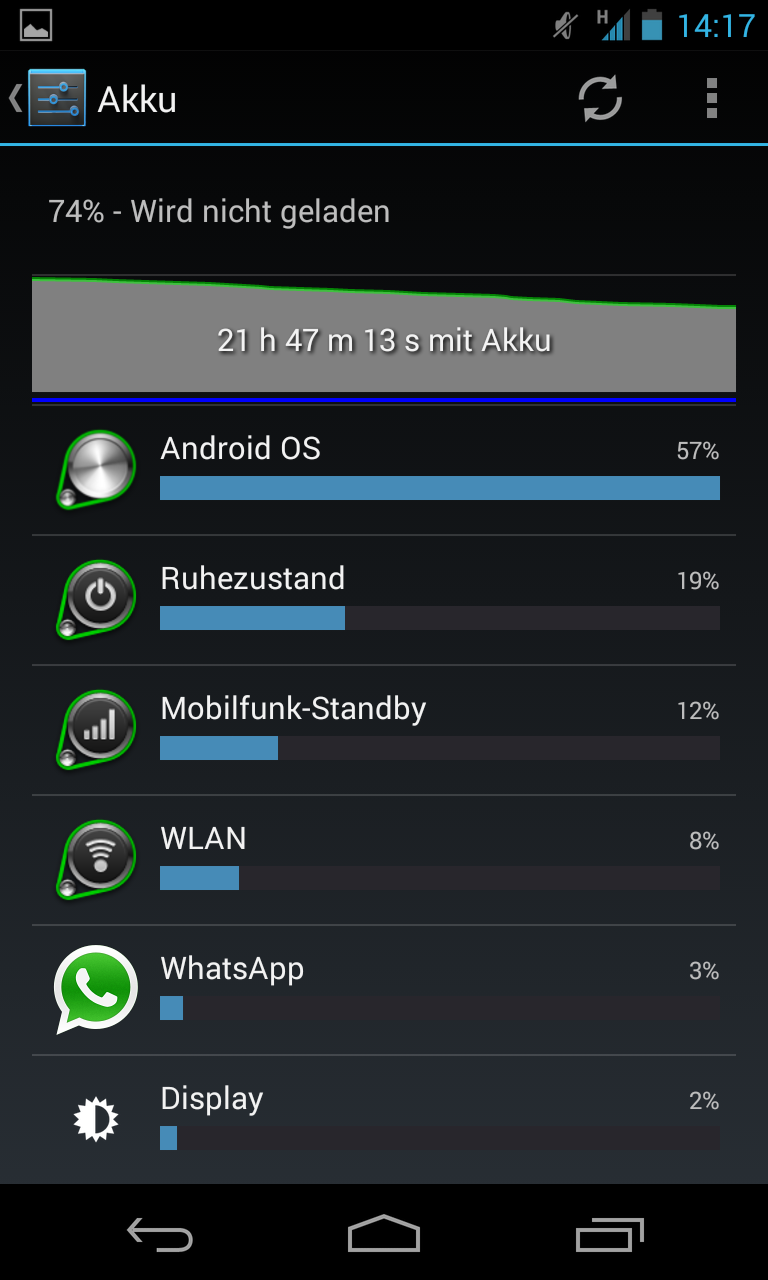Refresh the battery statistics
The width and height of the screenshot is (768, 1280).
600,99
